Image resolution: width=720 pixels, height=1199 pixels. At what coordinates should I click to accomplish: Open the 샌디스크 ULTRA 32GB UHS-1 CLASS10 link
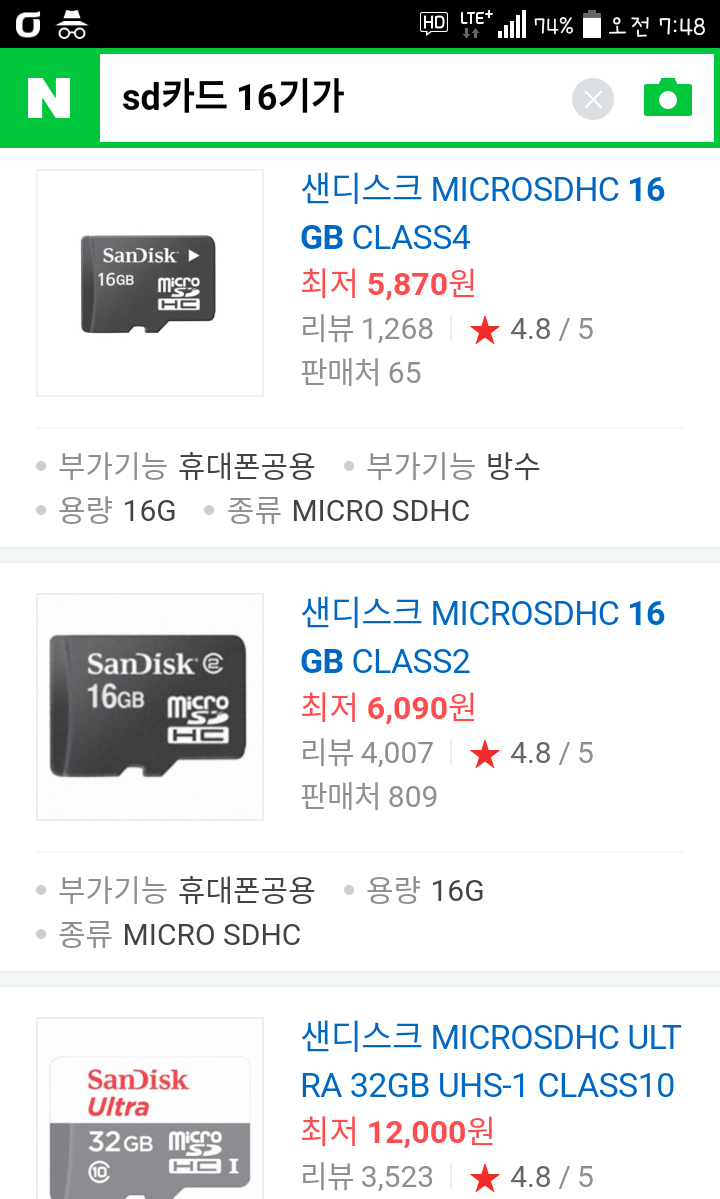pos(491,1061)
